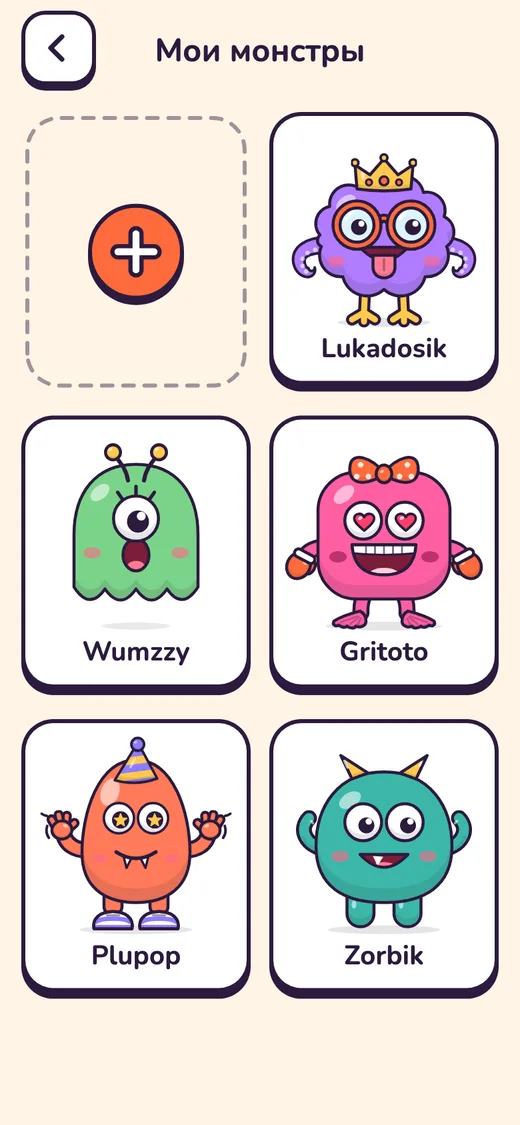The image size is (520, 1125).
Task: Open the Lukadosik monster card
Action: click(384, 251)
